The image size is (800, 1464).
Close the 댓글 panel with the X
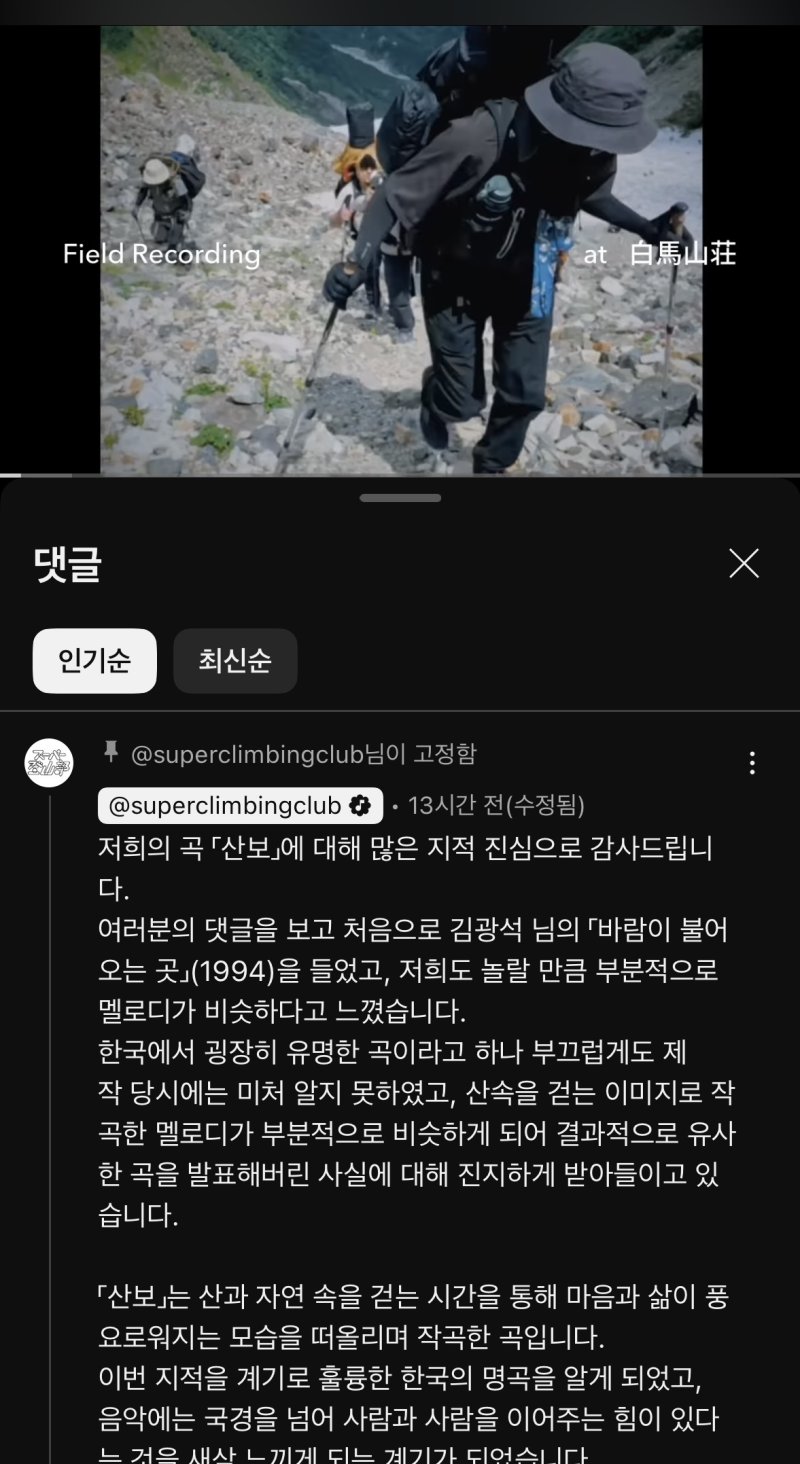pyautogui.click(x=744, y=564)
